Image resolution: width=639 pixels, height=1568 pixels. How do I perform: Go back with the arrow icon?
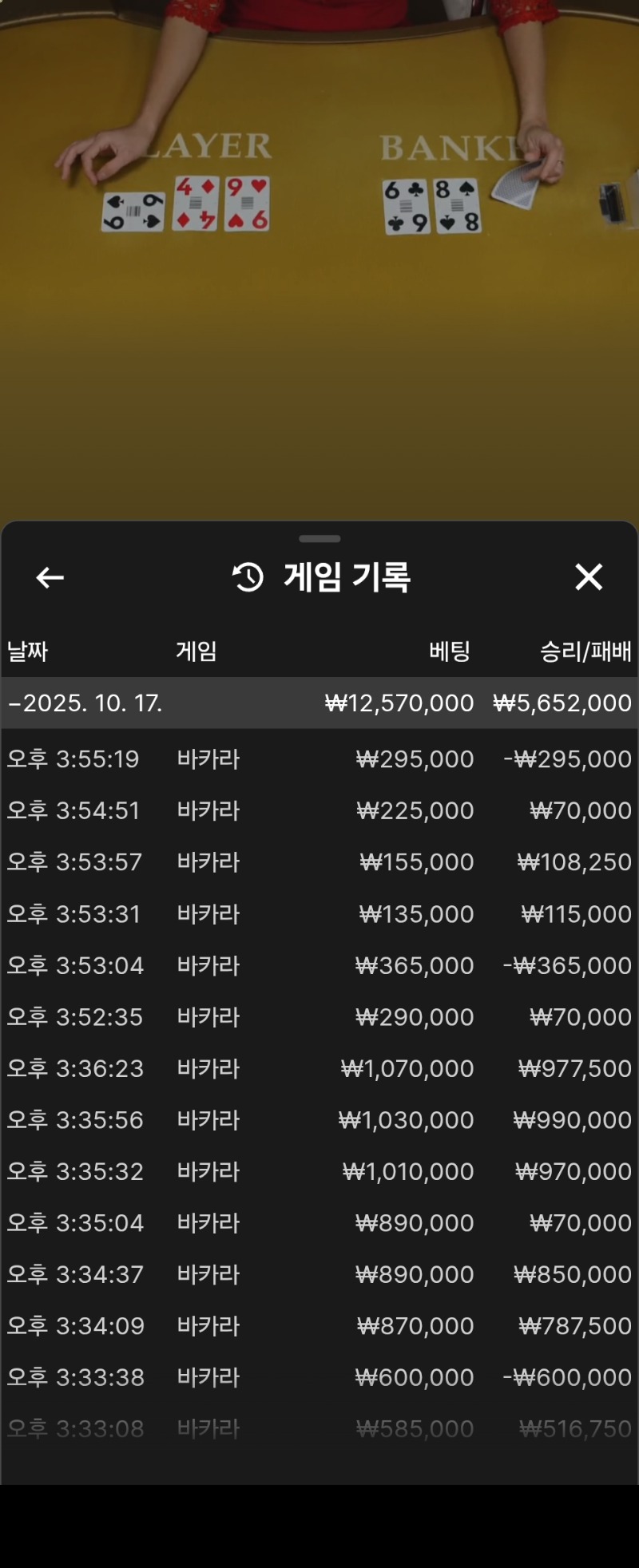(50, 577)
